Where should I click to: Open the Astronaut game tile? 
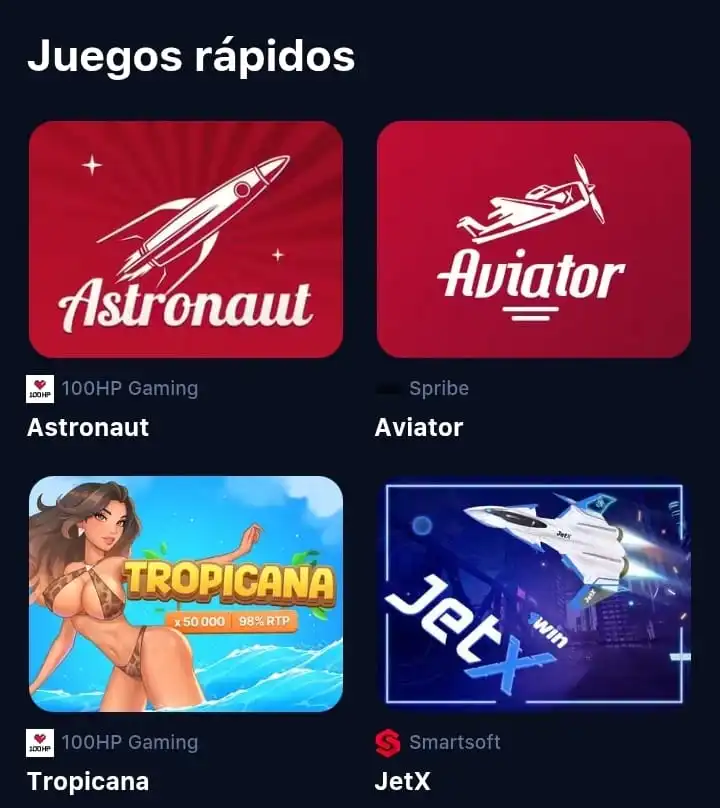click(x=186, y=239)
